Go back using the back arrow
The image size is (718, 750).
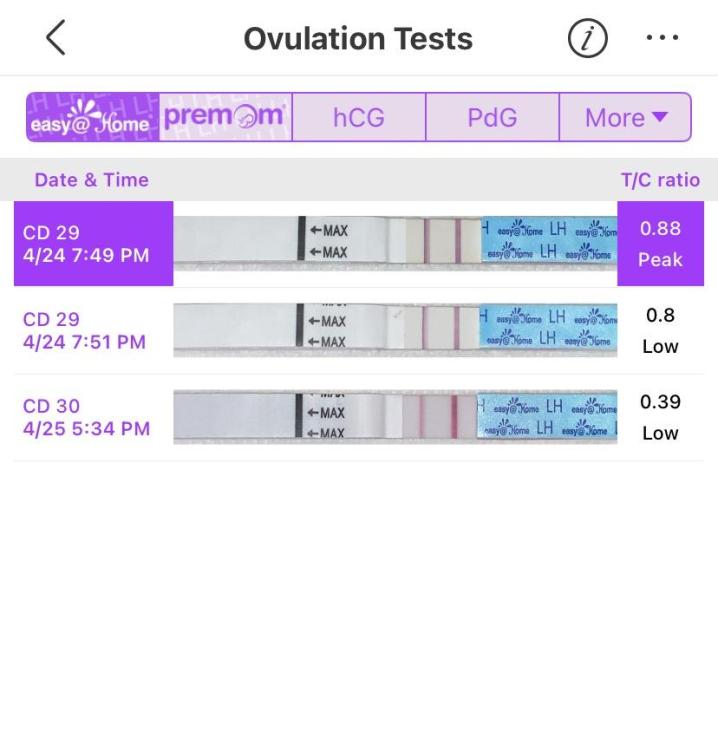point(56,38)
